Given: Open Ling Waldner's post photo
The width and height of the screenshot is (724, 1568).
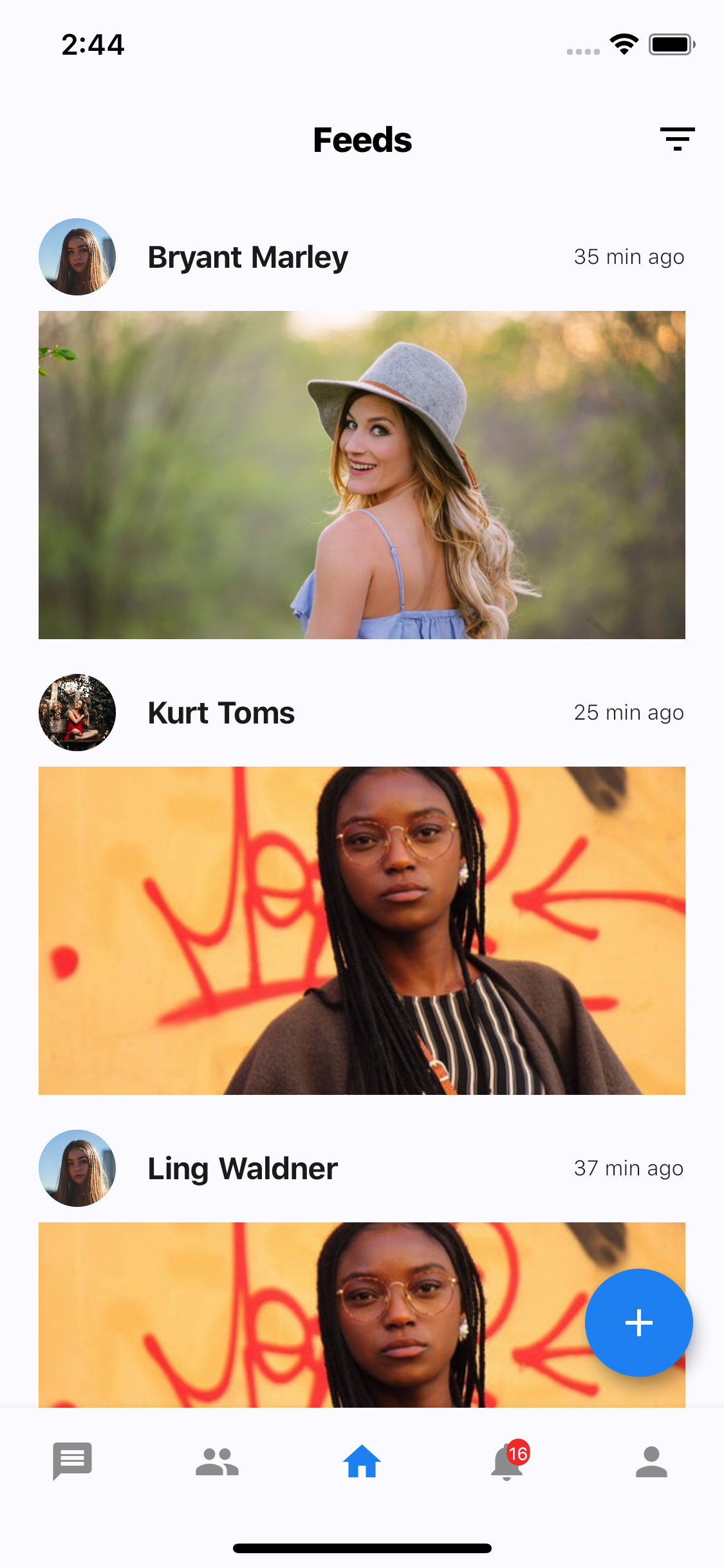Looking at the screenshot, I should click(362, 1314).
